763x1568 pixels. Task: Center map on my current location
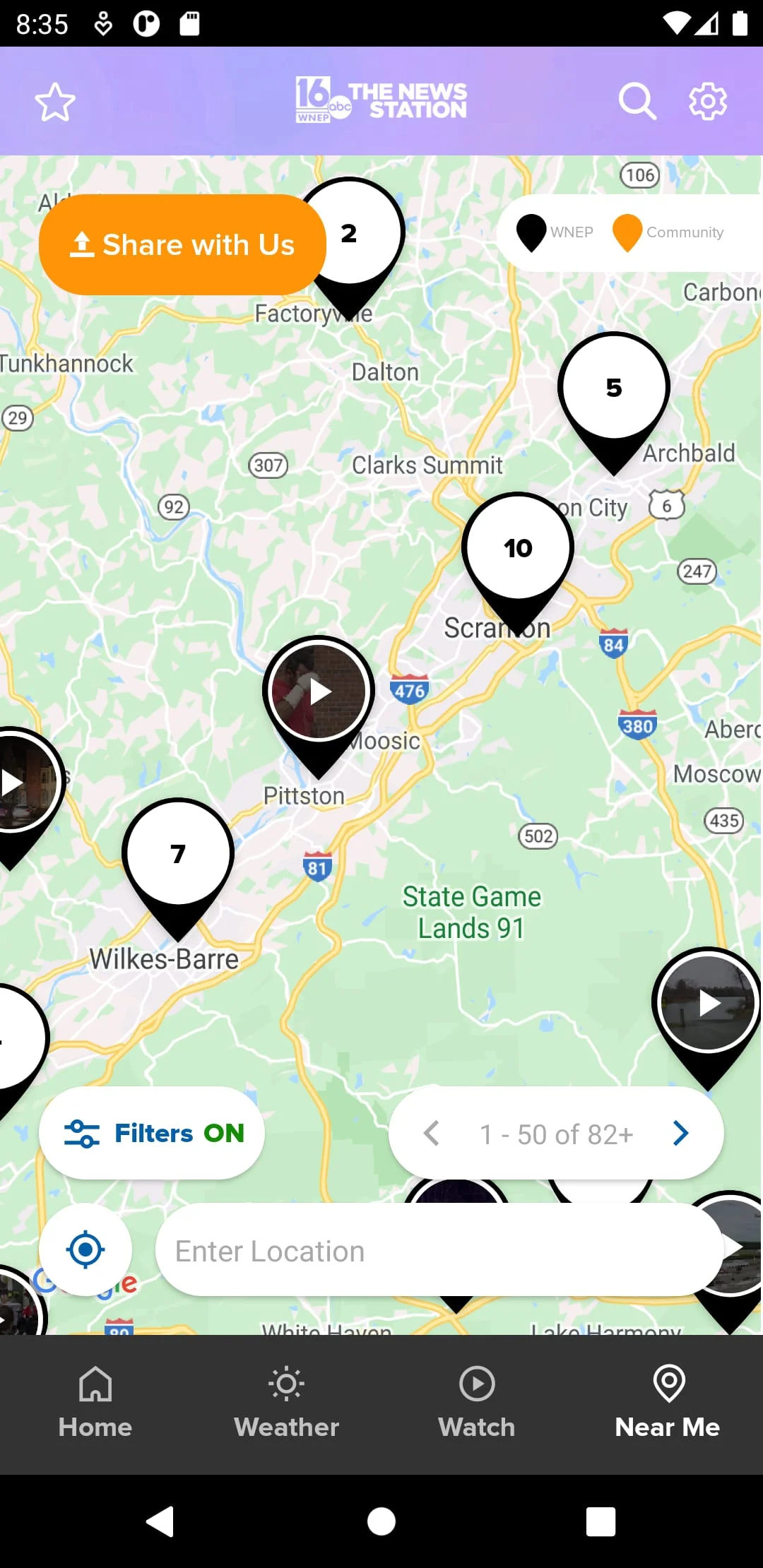tap(85, 1249)
